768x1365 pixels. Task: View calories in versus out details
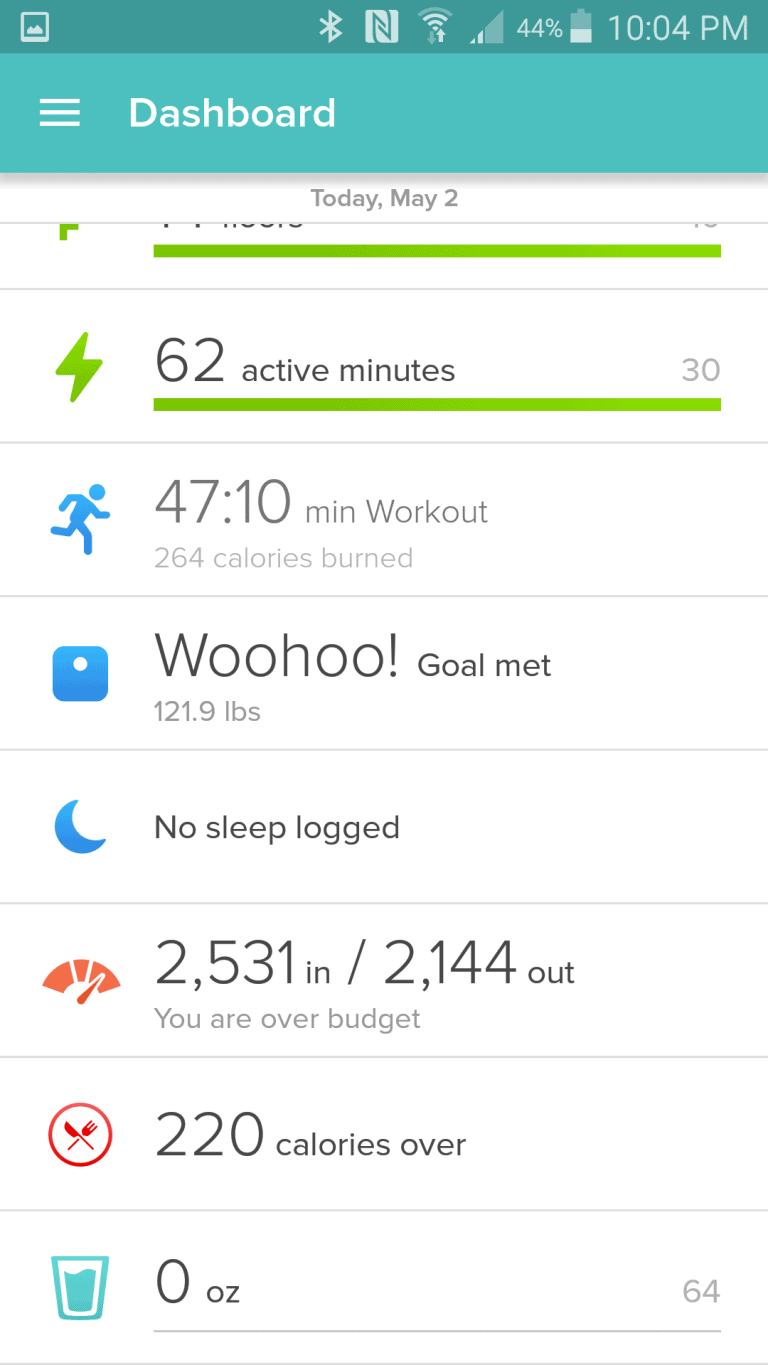[384, 981]
